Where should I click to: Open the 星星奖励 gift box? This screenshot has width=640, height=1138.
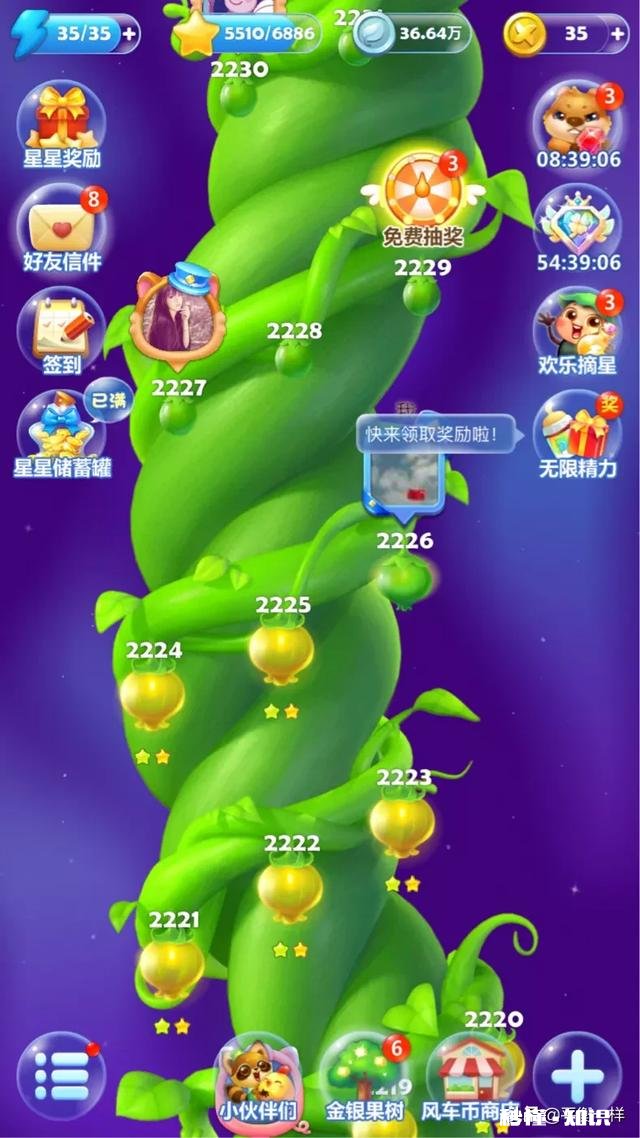pos(62,120)
